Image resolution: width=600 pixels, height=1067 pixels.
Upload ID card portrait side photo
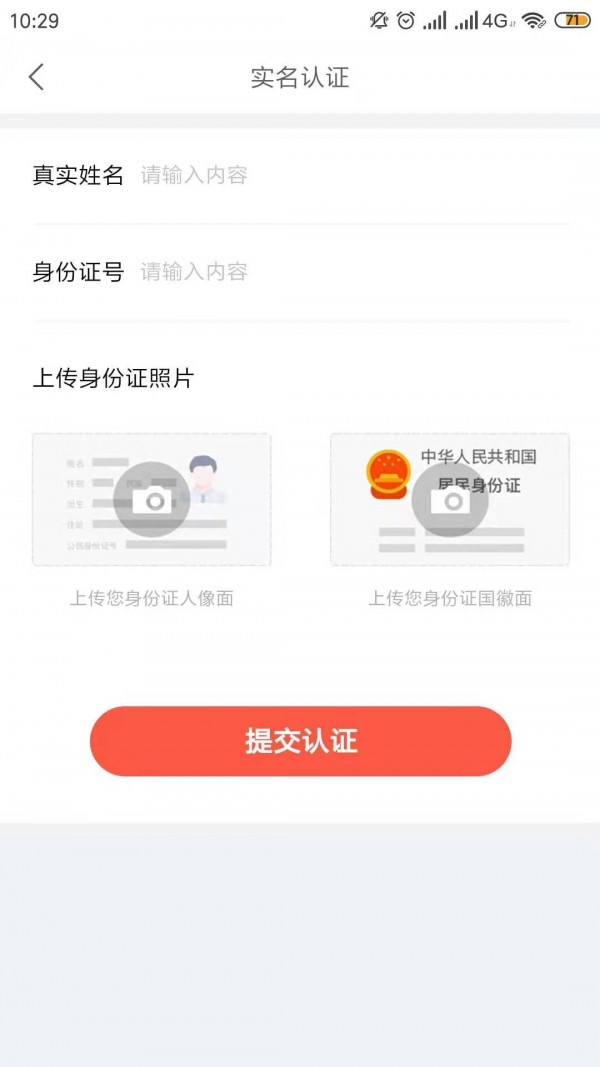pyautogui.click(x=152, y=499)
